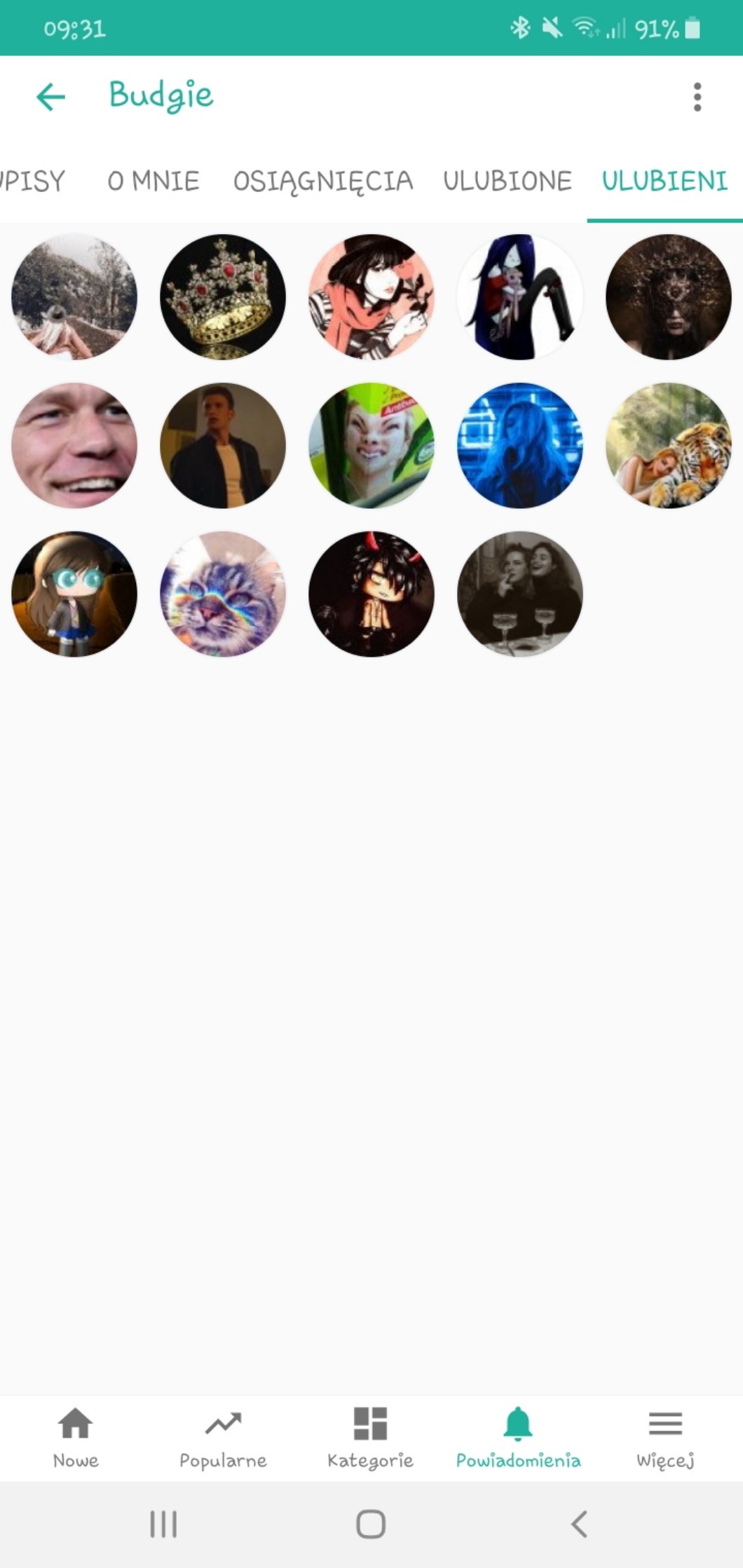Switch to the OSIĄGNIĘCIA tab
743x1568 pixels.
(x=322, y=181)
